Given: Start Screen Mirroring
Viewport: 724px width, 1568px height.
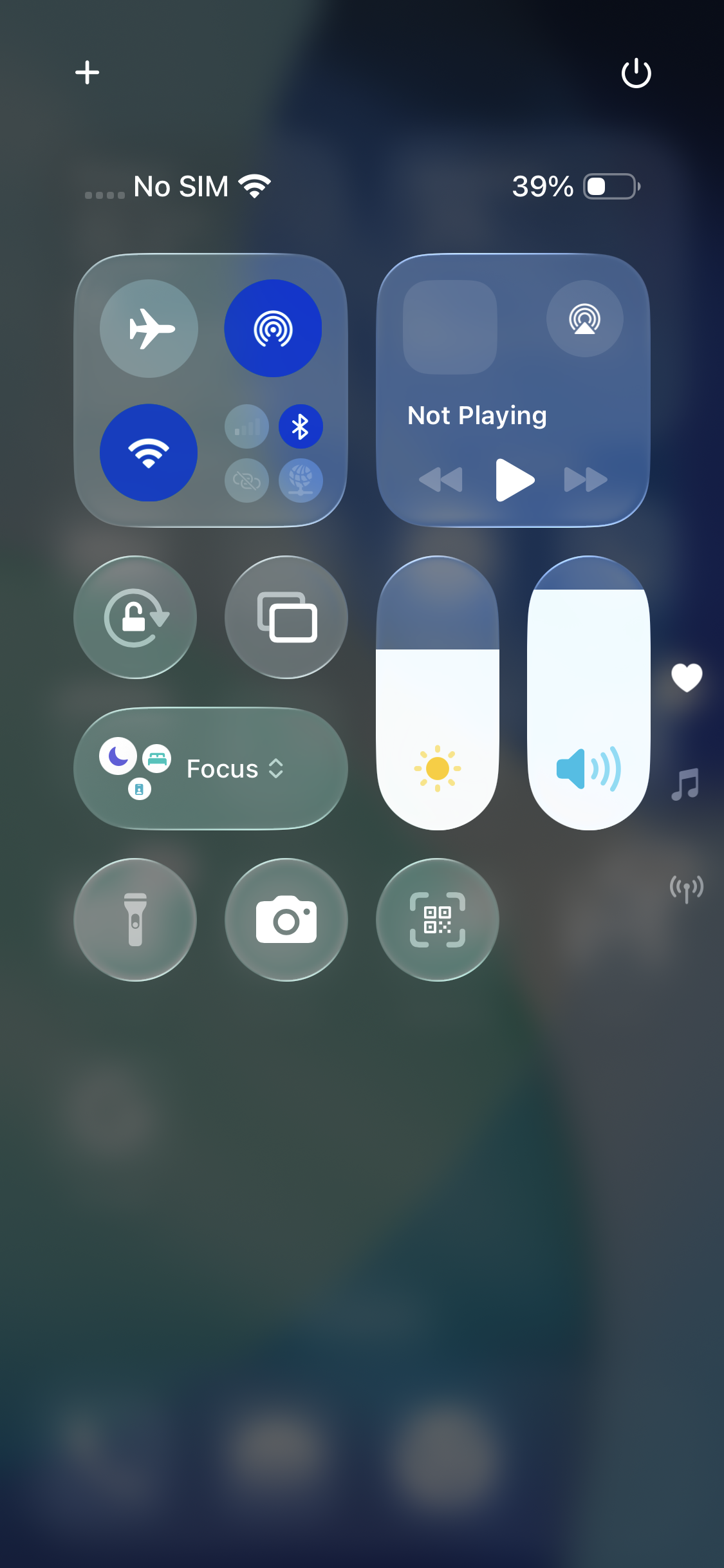Looking at the screenshot, I should click(x=285, y=617).
